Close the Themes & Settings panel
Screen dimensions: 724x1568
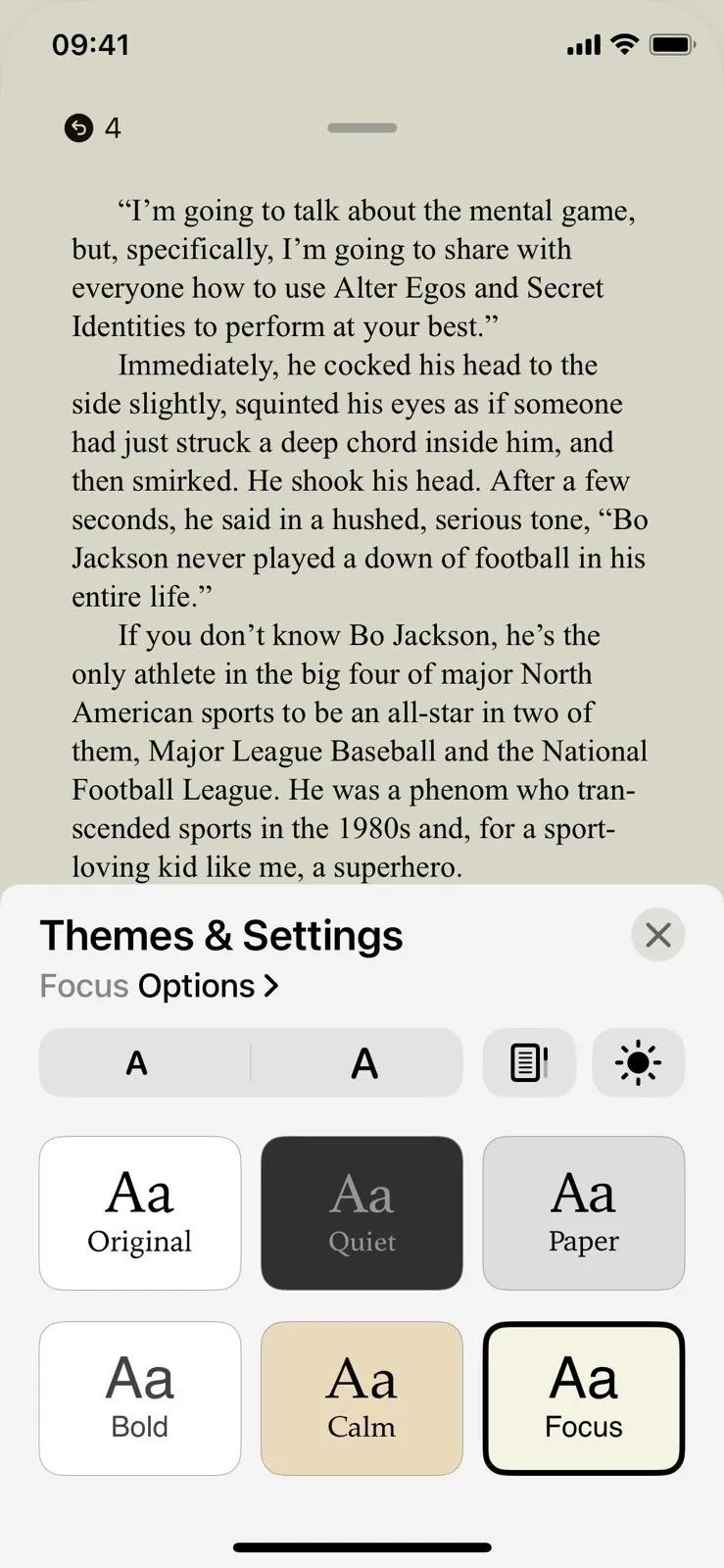pos(657,935)
